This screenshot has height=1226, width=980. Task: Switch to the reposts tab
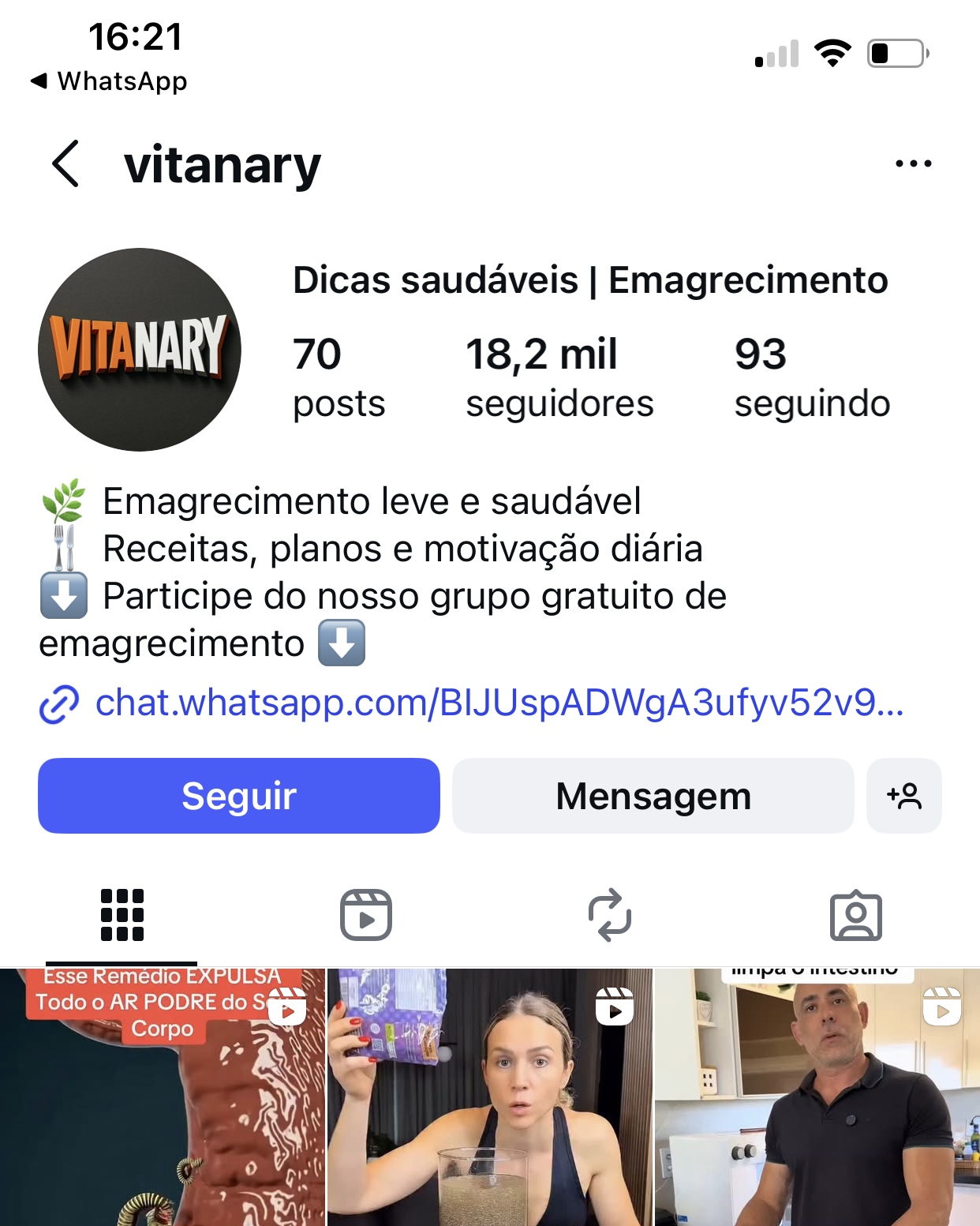pyautogui.click(x=610, y=916)
